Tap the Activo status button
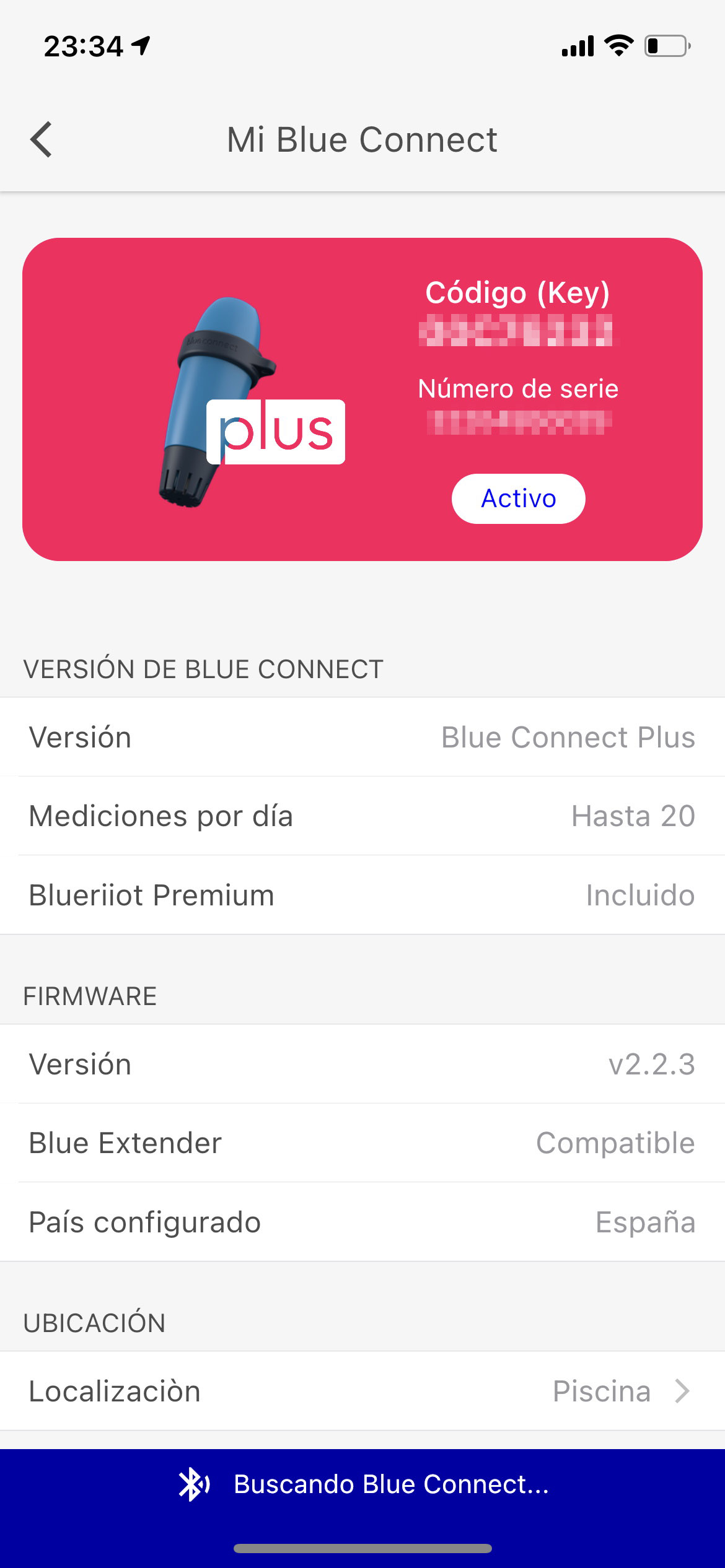 [518, 499]
